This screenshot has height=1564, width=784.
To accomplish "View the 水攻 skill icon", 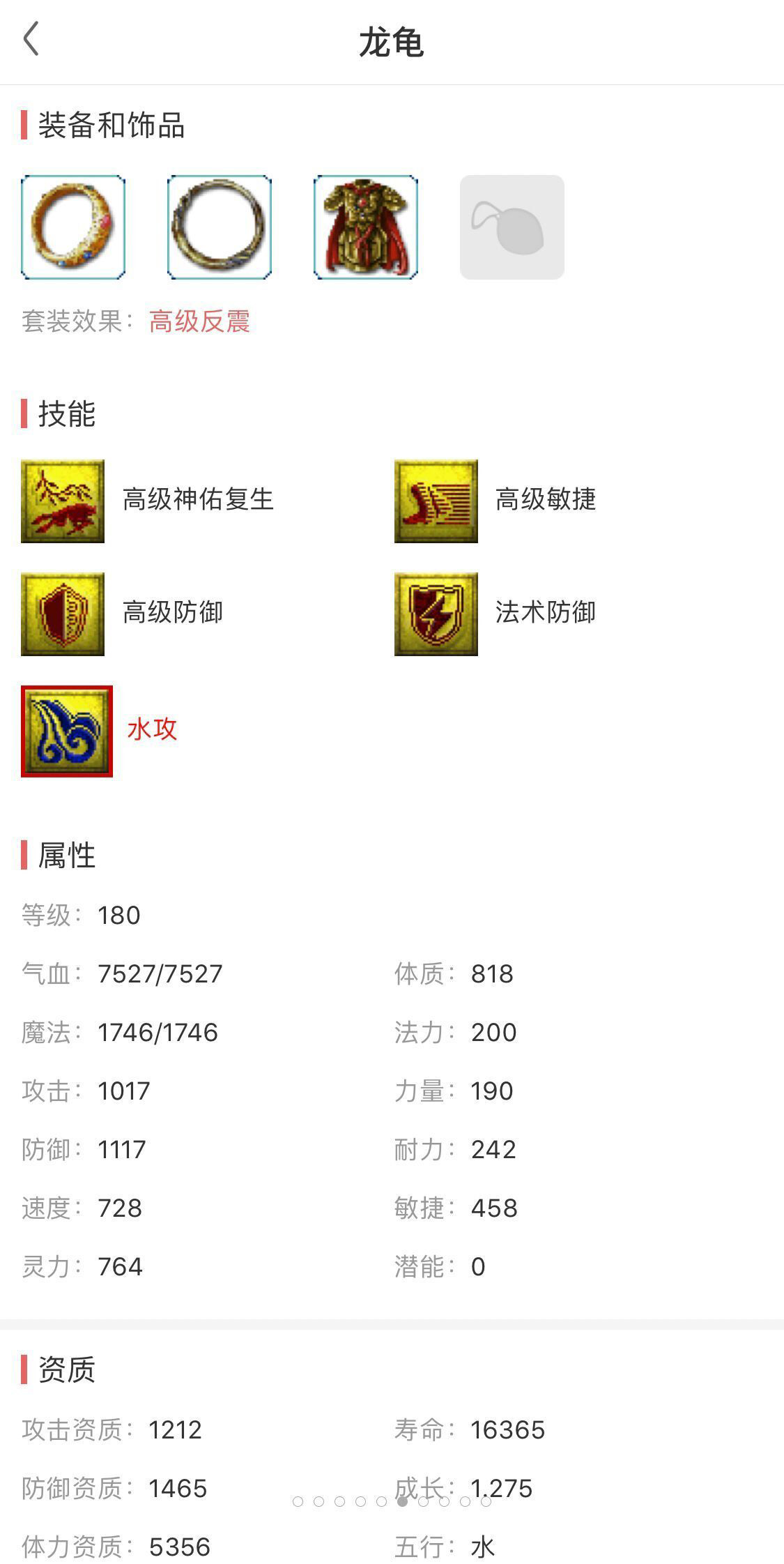I will point(67,731).
